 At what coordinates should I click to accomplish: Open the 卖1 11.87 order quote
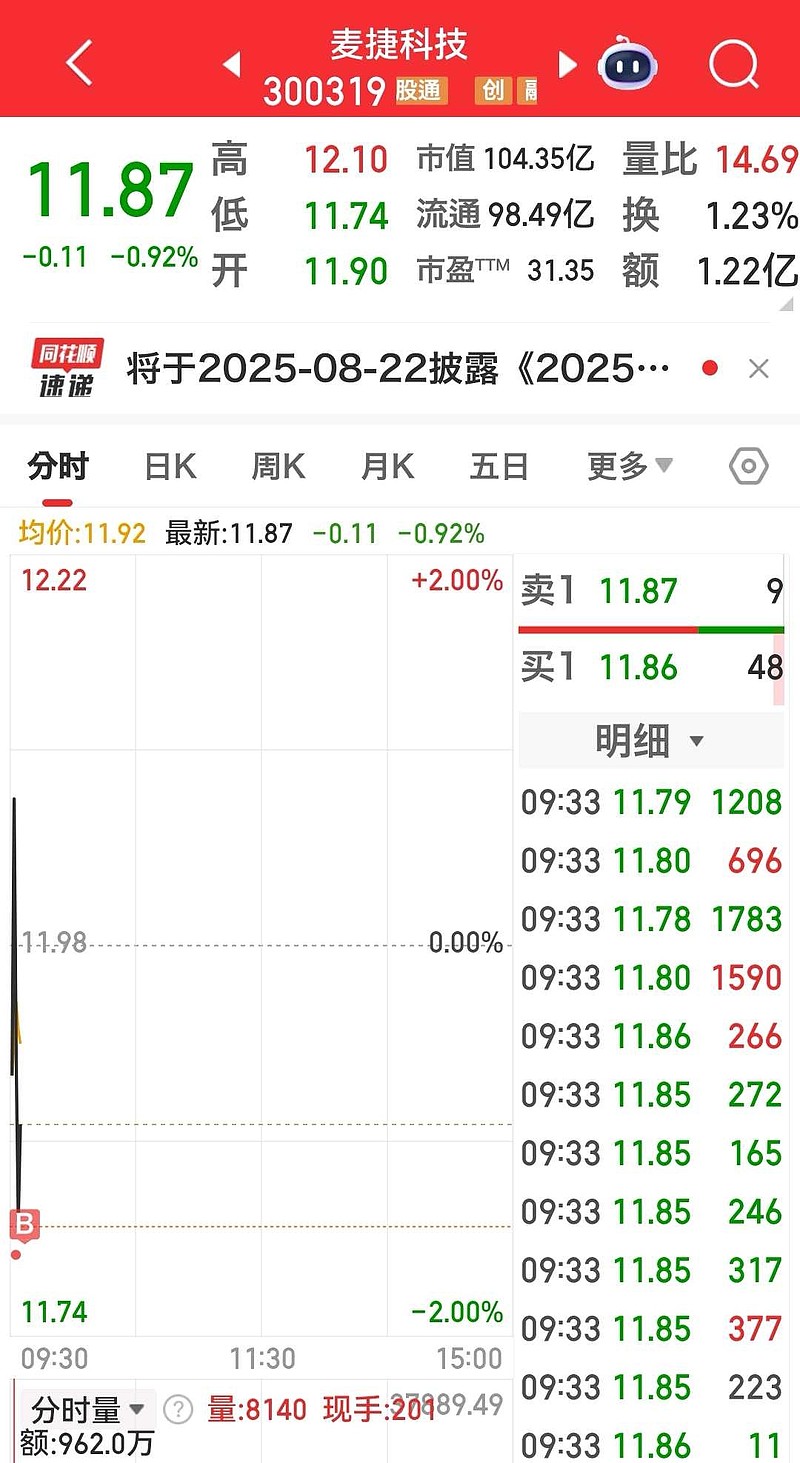click(x=651, y=591)
